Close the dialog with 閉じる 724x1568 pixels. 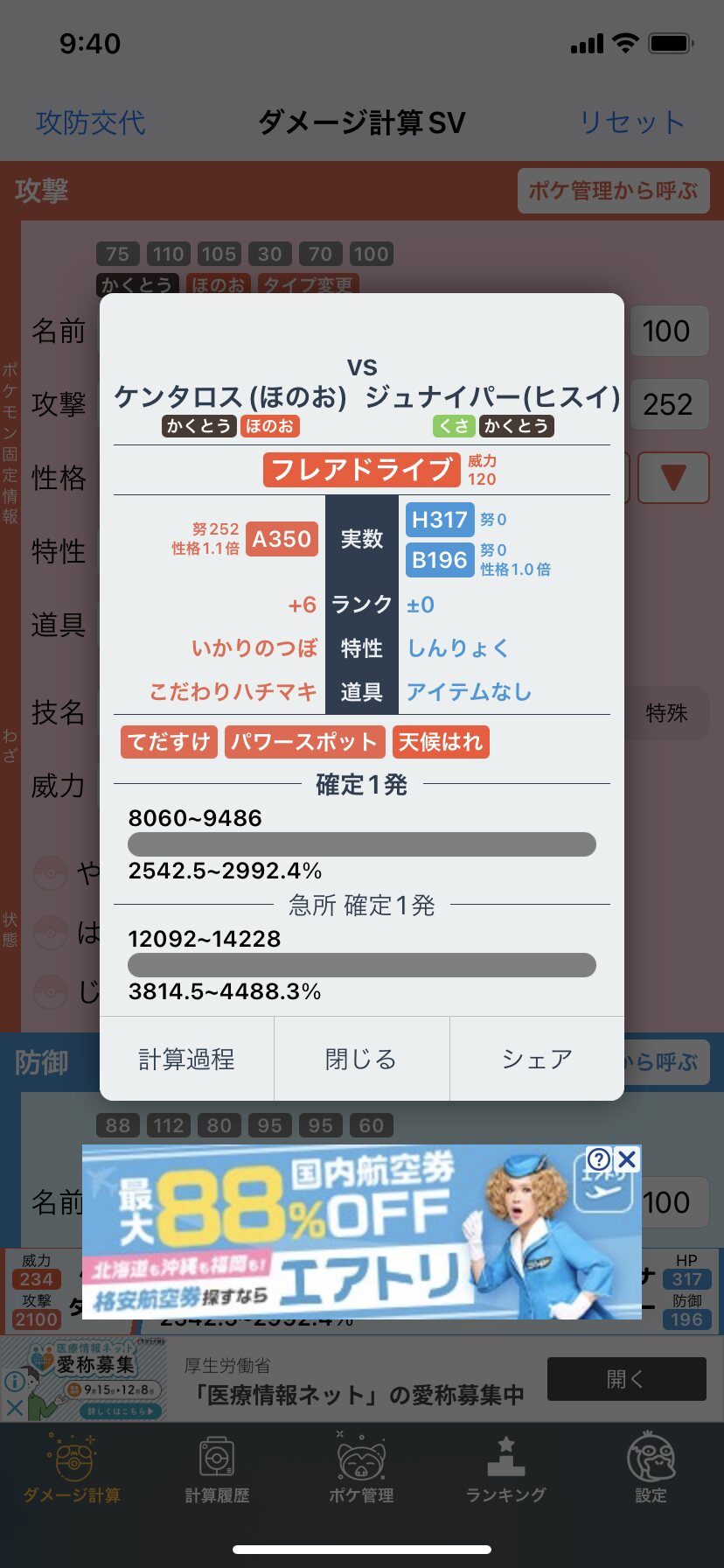pyautogui.click(x=361, y=1060)
